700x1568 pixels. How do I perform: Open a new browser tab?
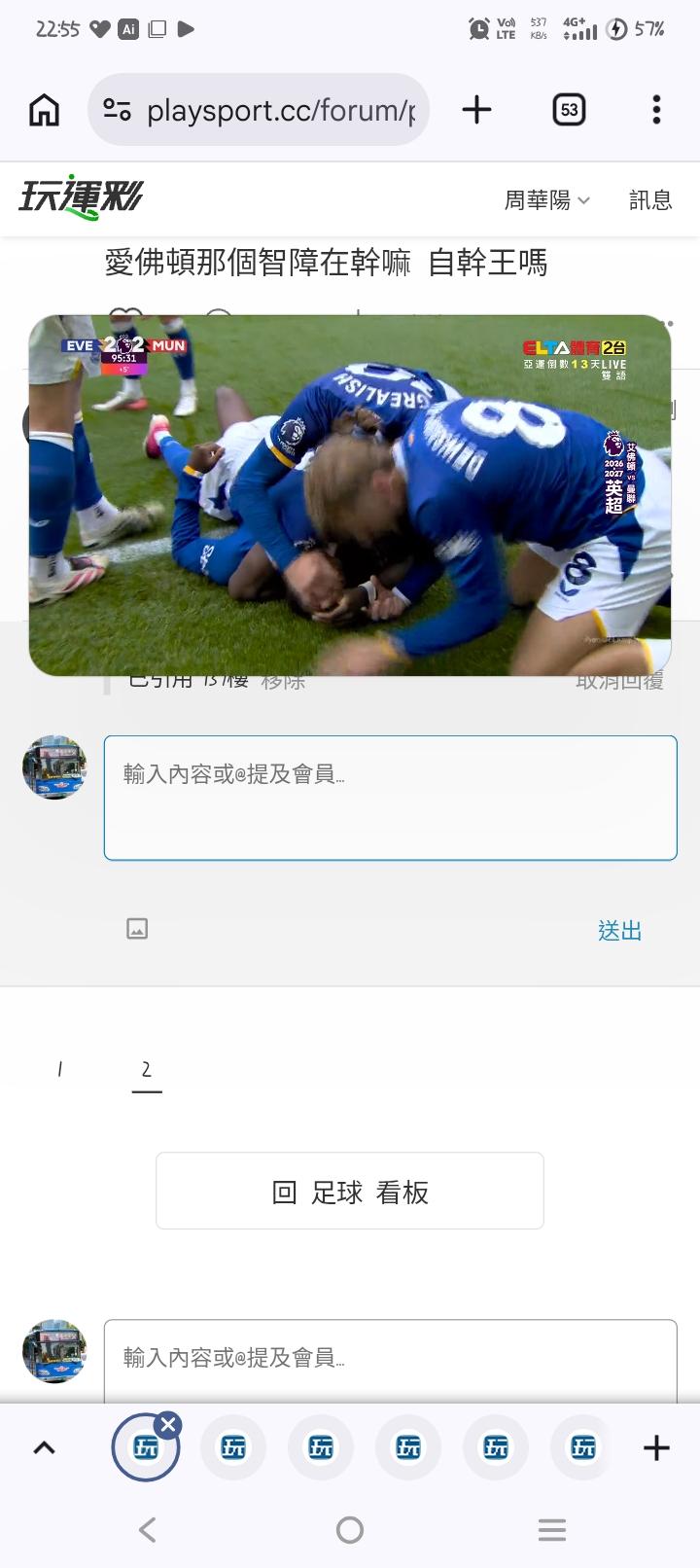476,110
